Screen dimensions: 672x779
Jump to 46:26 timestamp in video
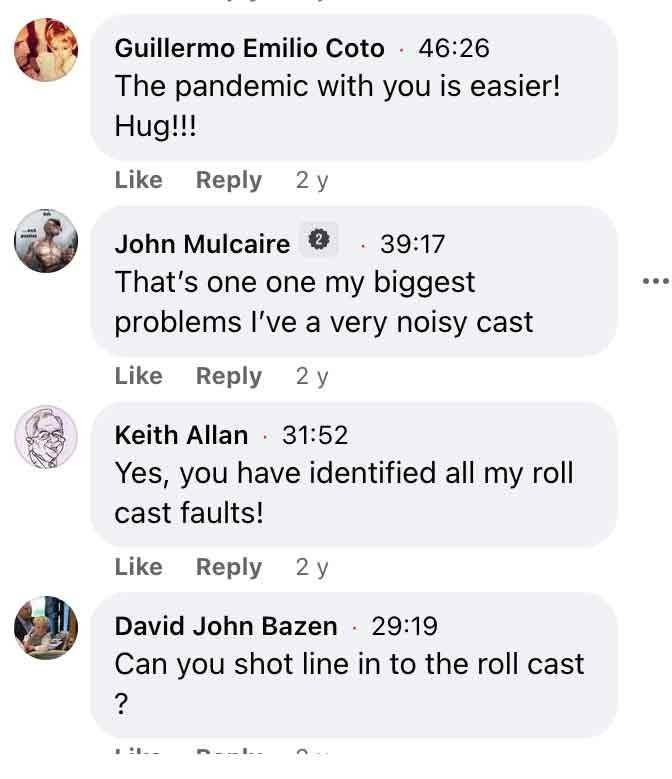(x=453, y=48)
